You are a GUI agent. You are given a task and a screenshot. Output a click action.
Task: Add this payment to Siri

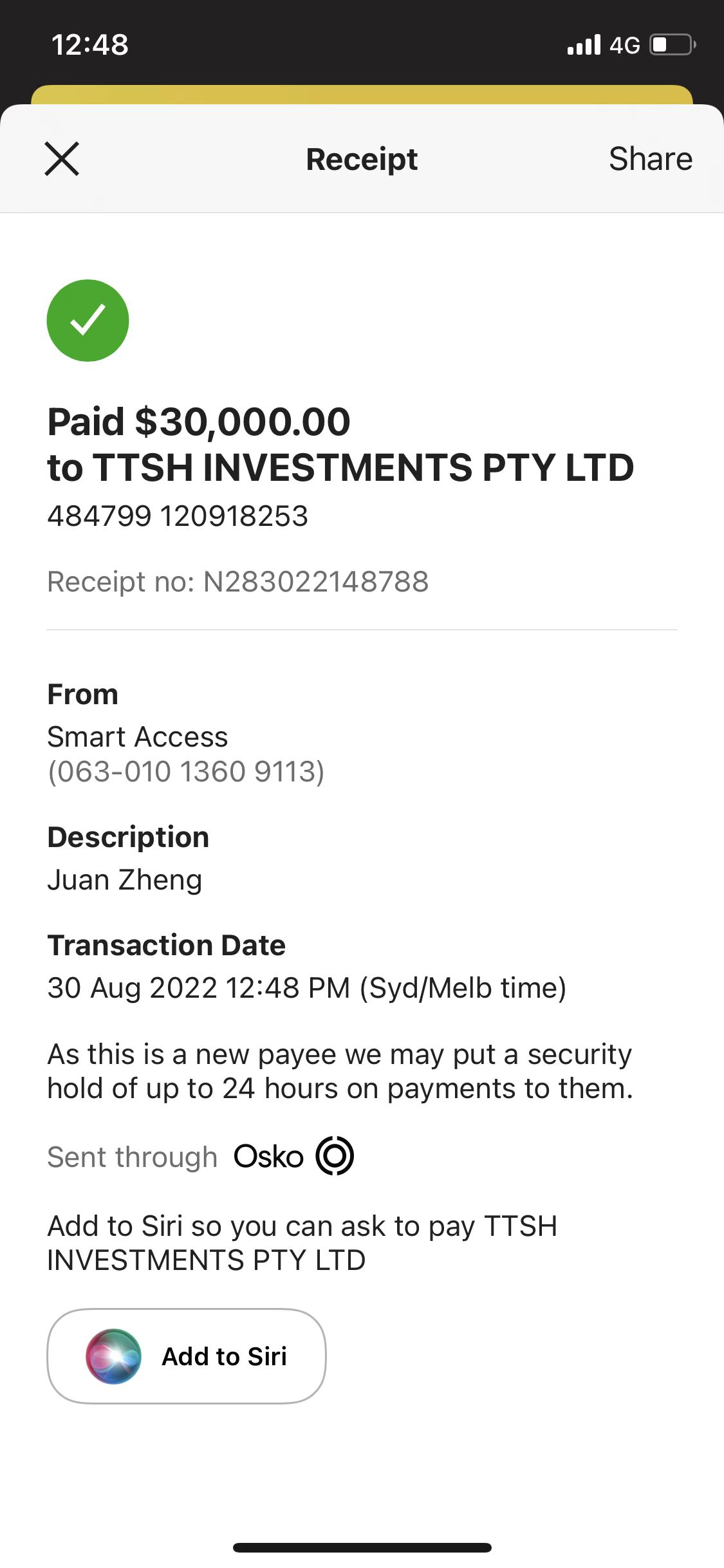[x=187, y=1356]
